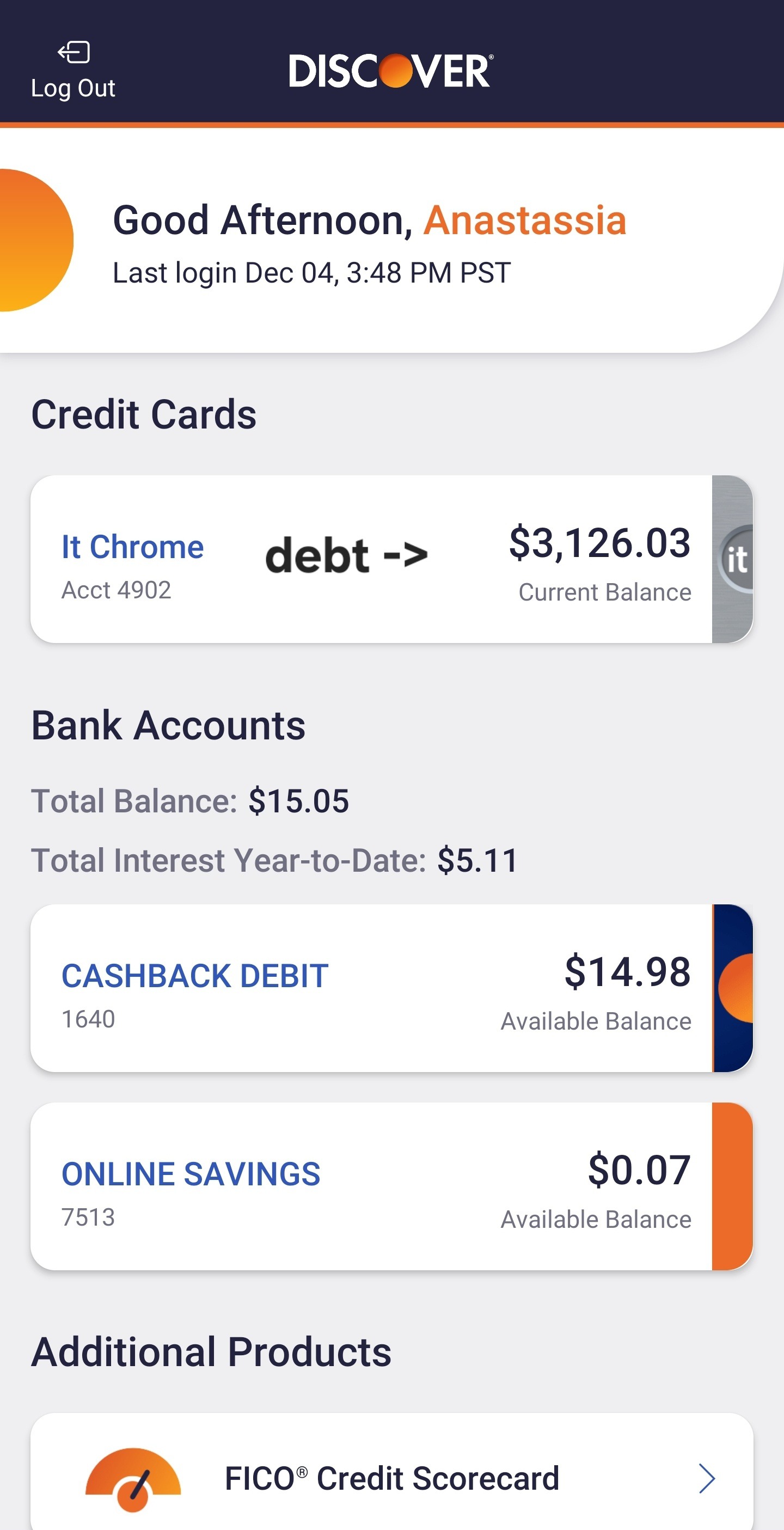Log out of the Discover account
Image resolution: width=784 pixels, height=1530 pixels.
coord(72,71)
